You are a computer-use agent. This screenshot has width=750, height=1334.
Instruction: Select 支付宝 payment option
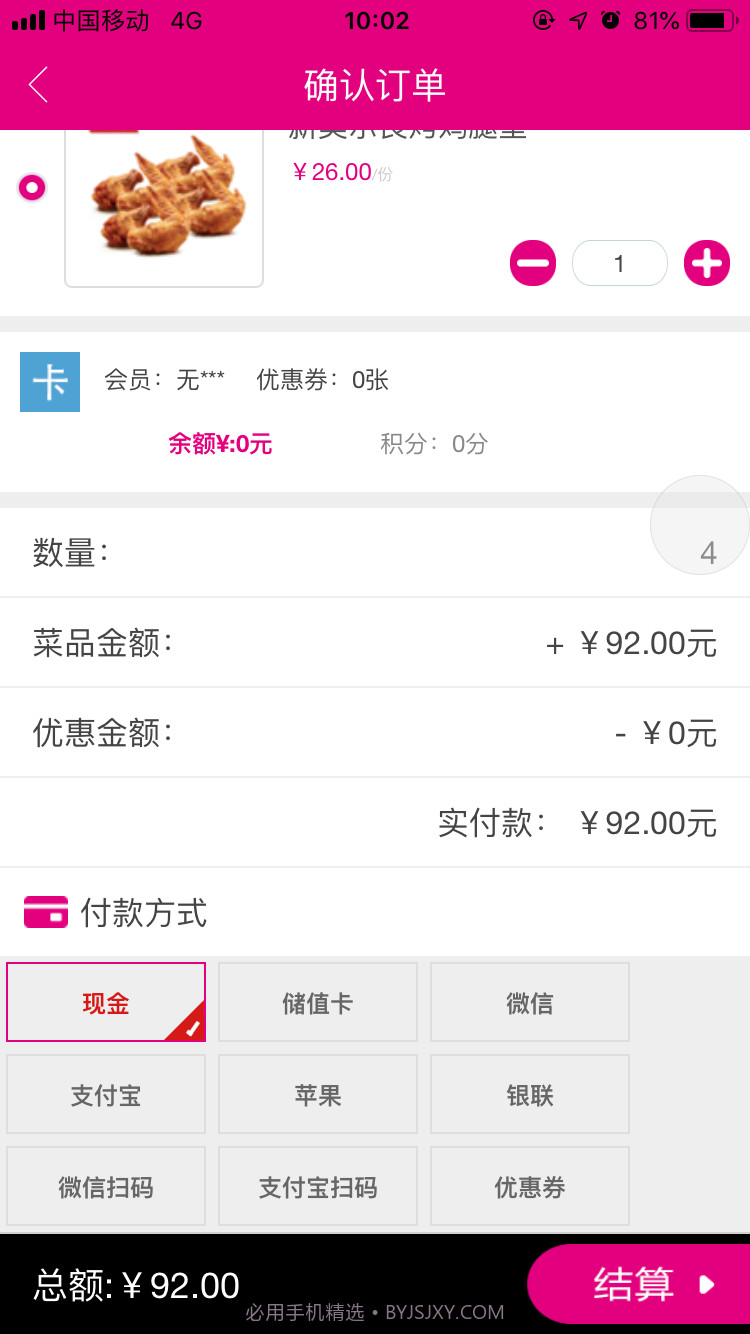[x=105, y=1094]
